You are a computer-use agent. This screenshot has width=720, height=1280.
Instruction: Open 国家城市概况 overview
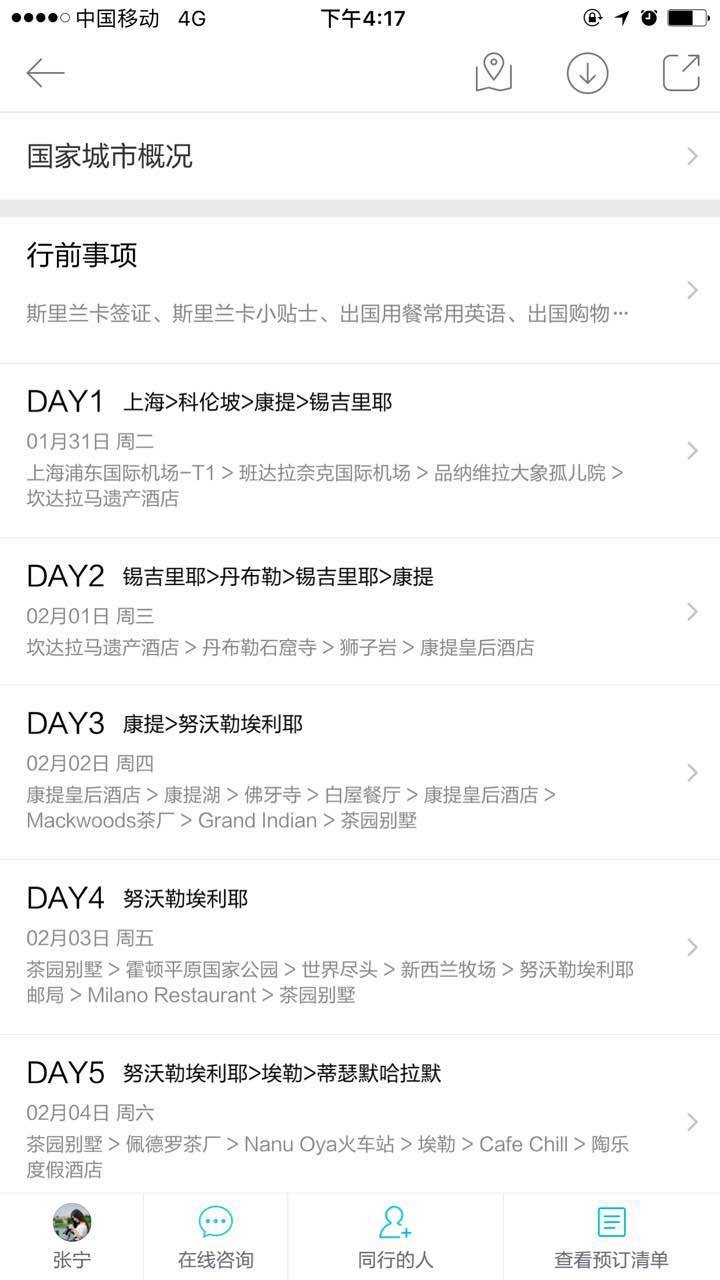(360, 156)
